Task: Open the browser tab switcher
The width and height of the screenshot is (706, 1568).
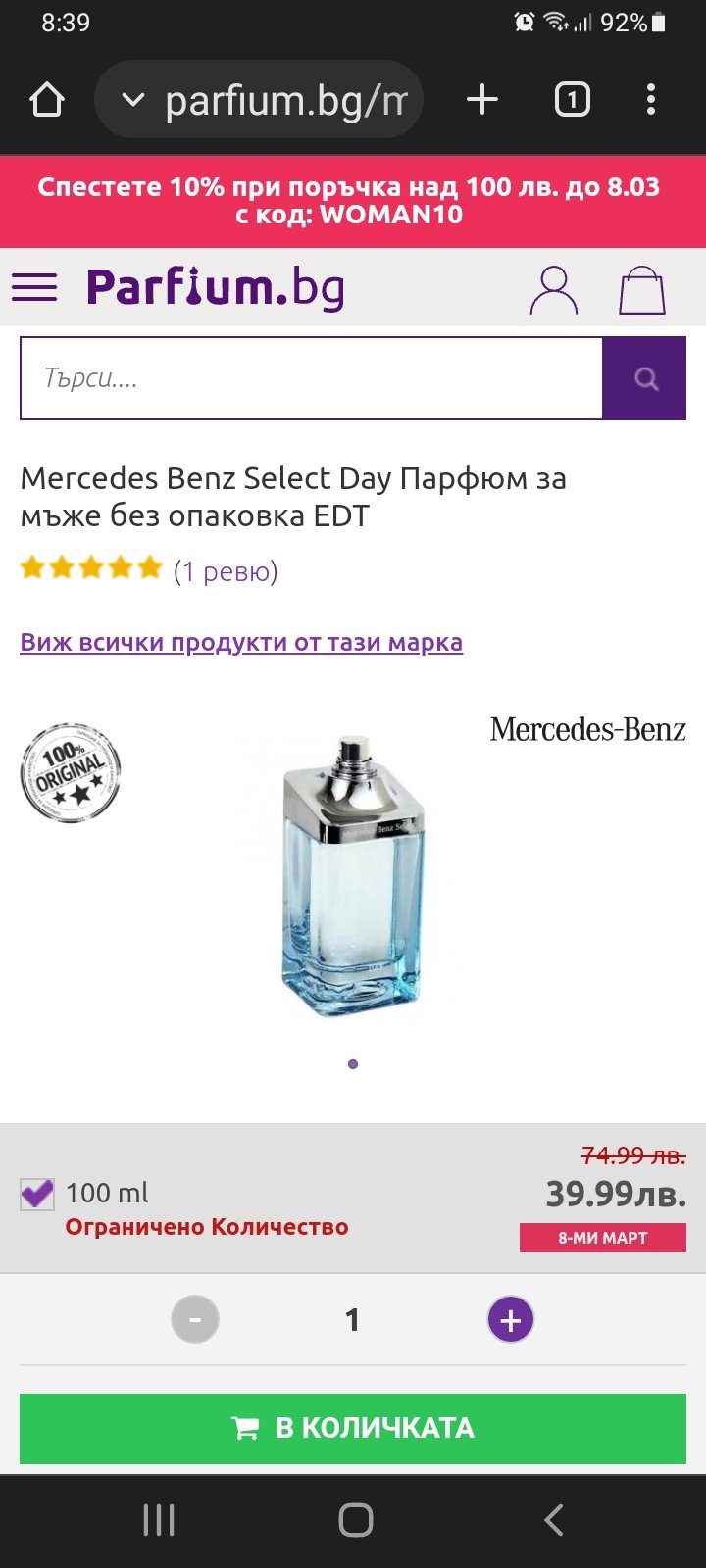Action: click(572, 100)
